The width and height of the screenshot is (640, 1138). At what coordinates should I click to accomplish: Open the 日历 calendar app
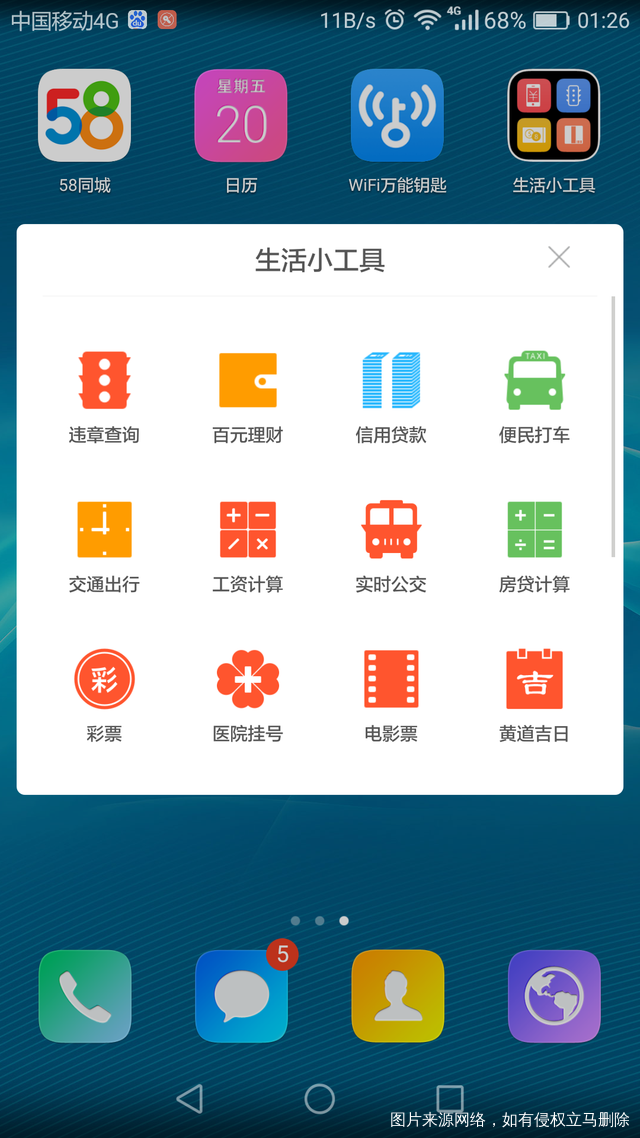click(x=241, y=116)
